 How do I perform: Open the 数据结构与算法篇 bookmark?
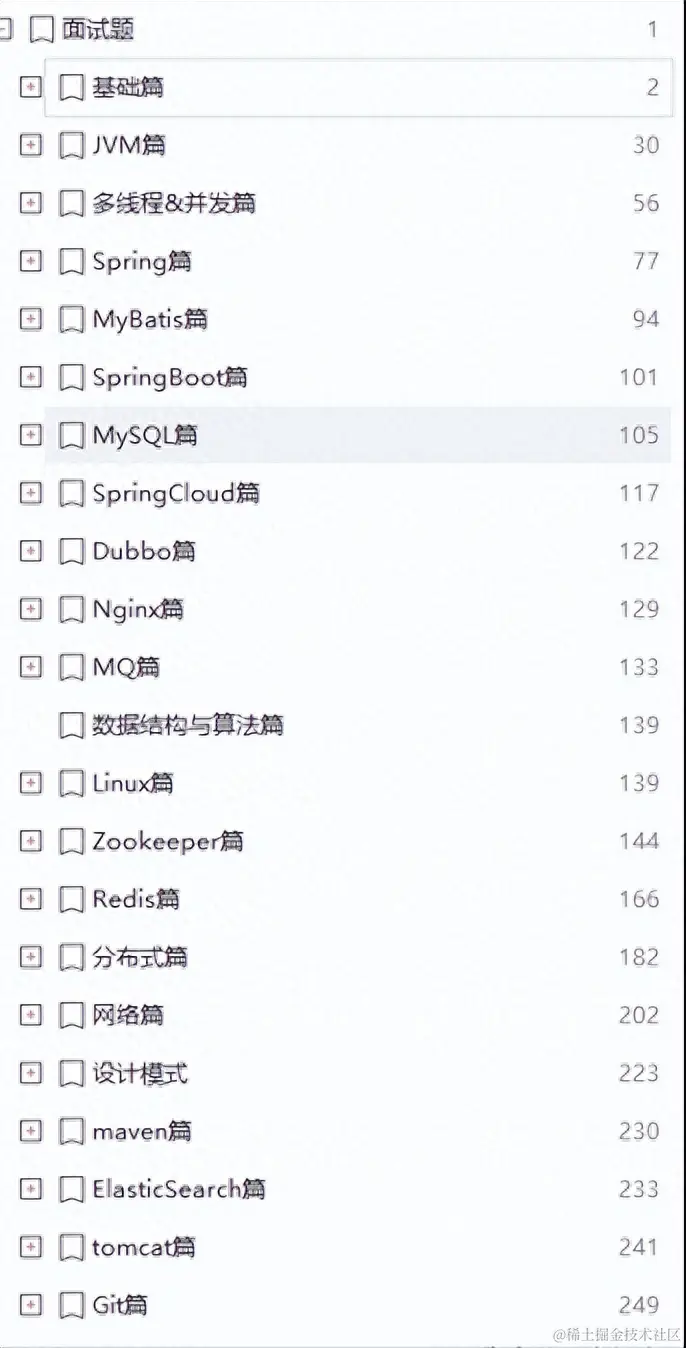pyautogui.click(x=187, y=725)
